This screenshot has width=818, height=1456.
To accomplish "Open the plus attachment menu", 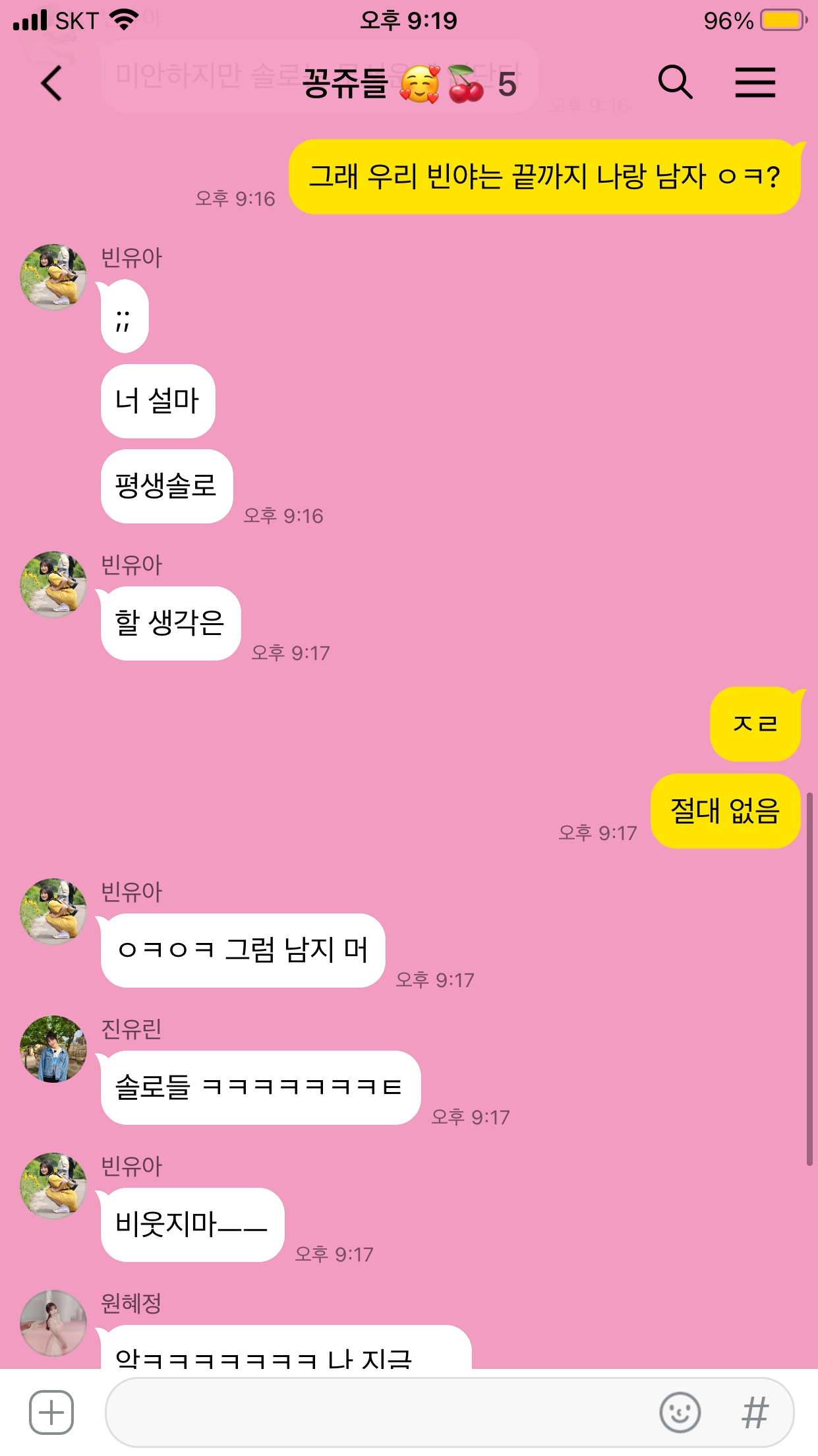I will click(x=51, y=1412).
